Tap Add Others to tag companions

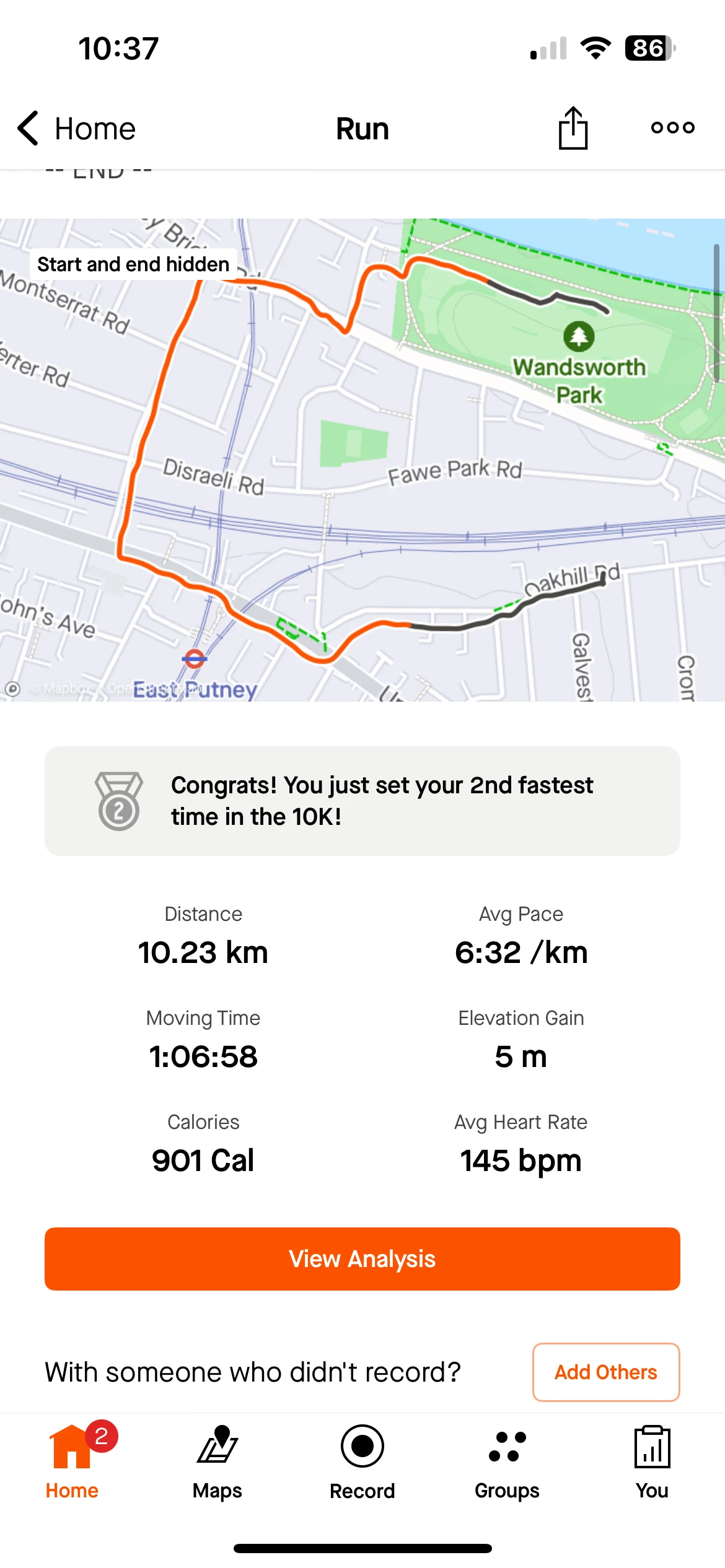coord(606,1372)
